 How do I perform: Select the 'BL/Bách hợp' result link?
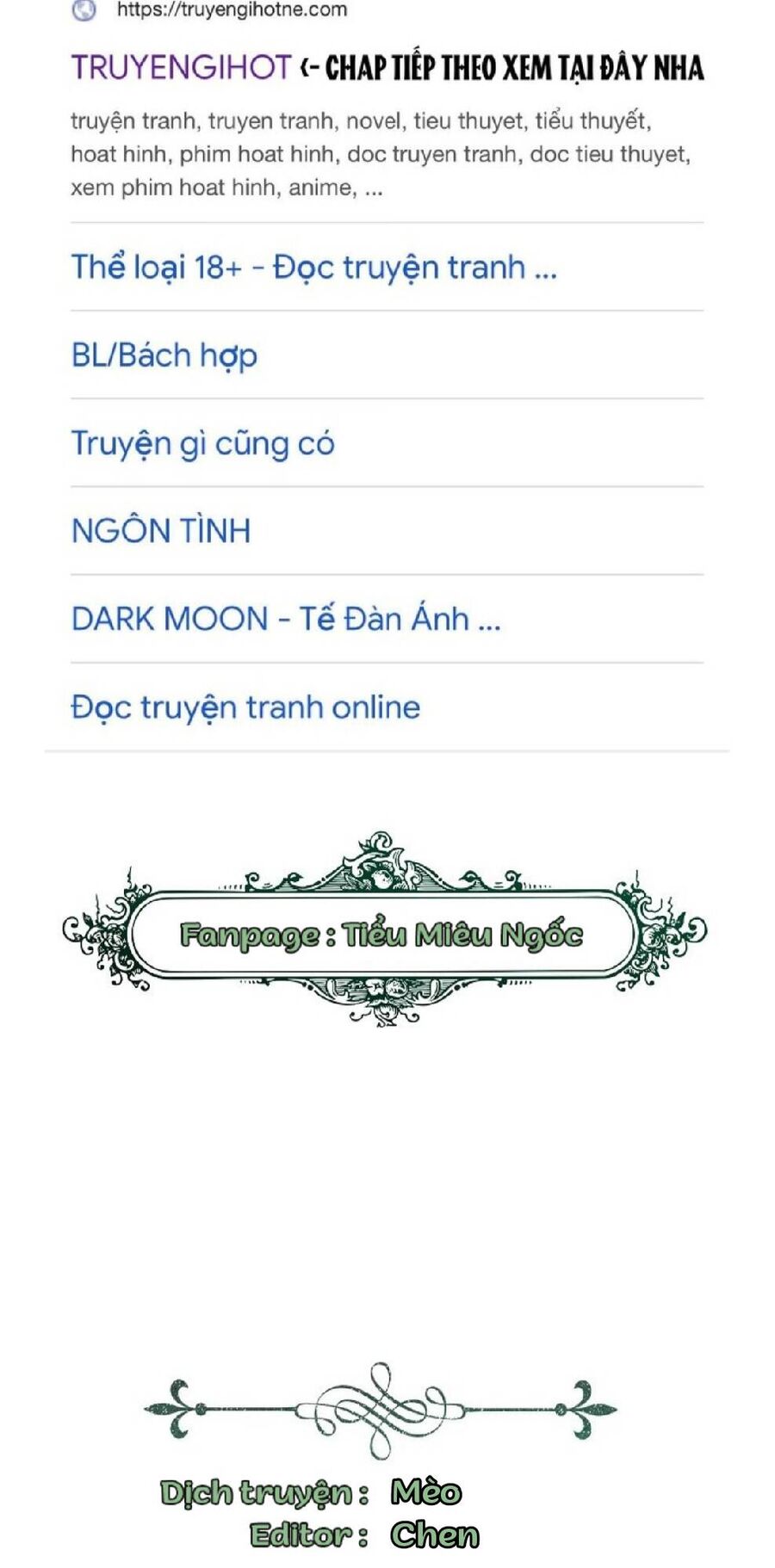click(164, 355)
